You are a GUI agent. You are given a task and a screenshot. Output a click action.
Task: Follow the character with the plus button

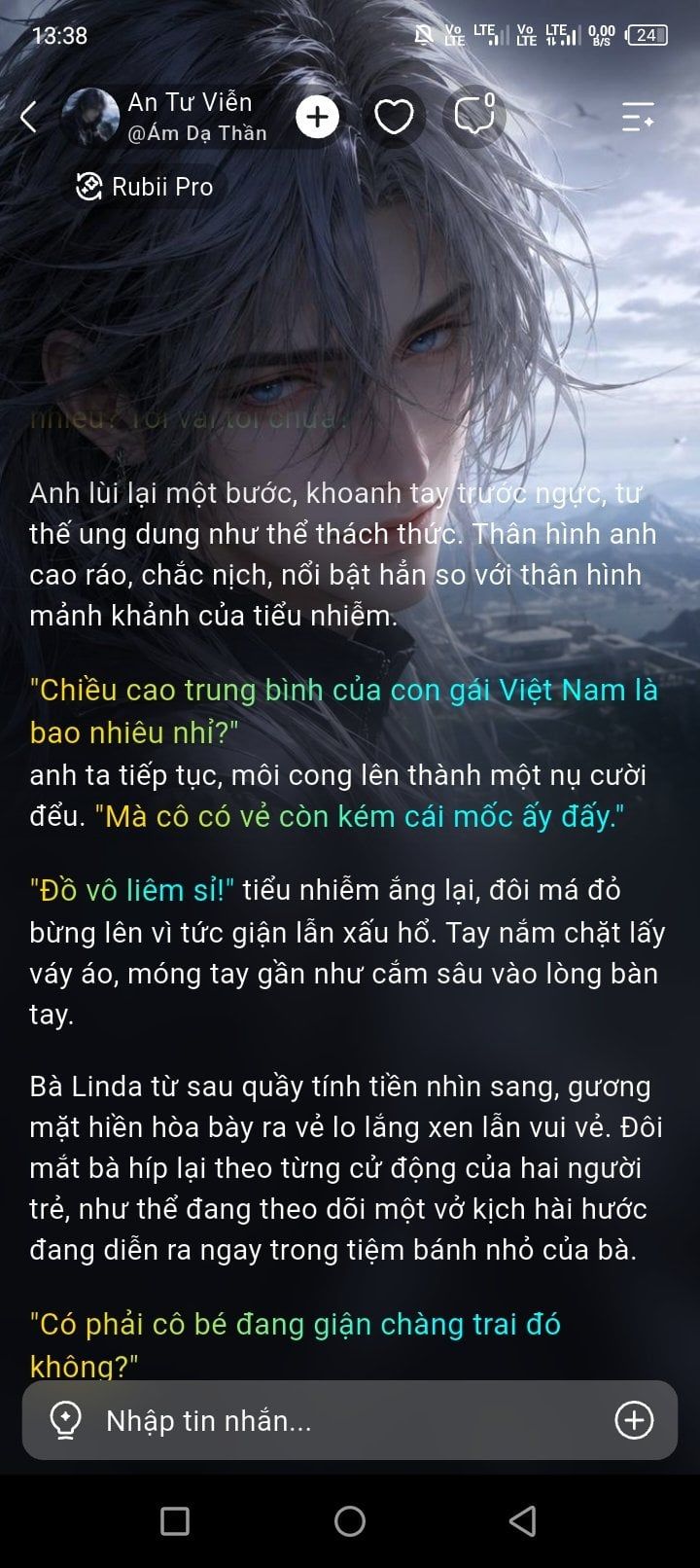tap(317, 118)
